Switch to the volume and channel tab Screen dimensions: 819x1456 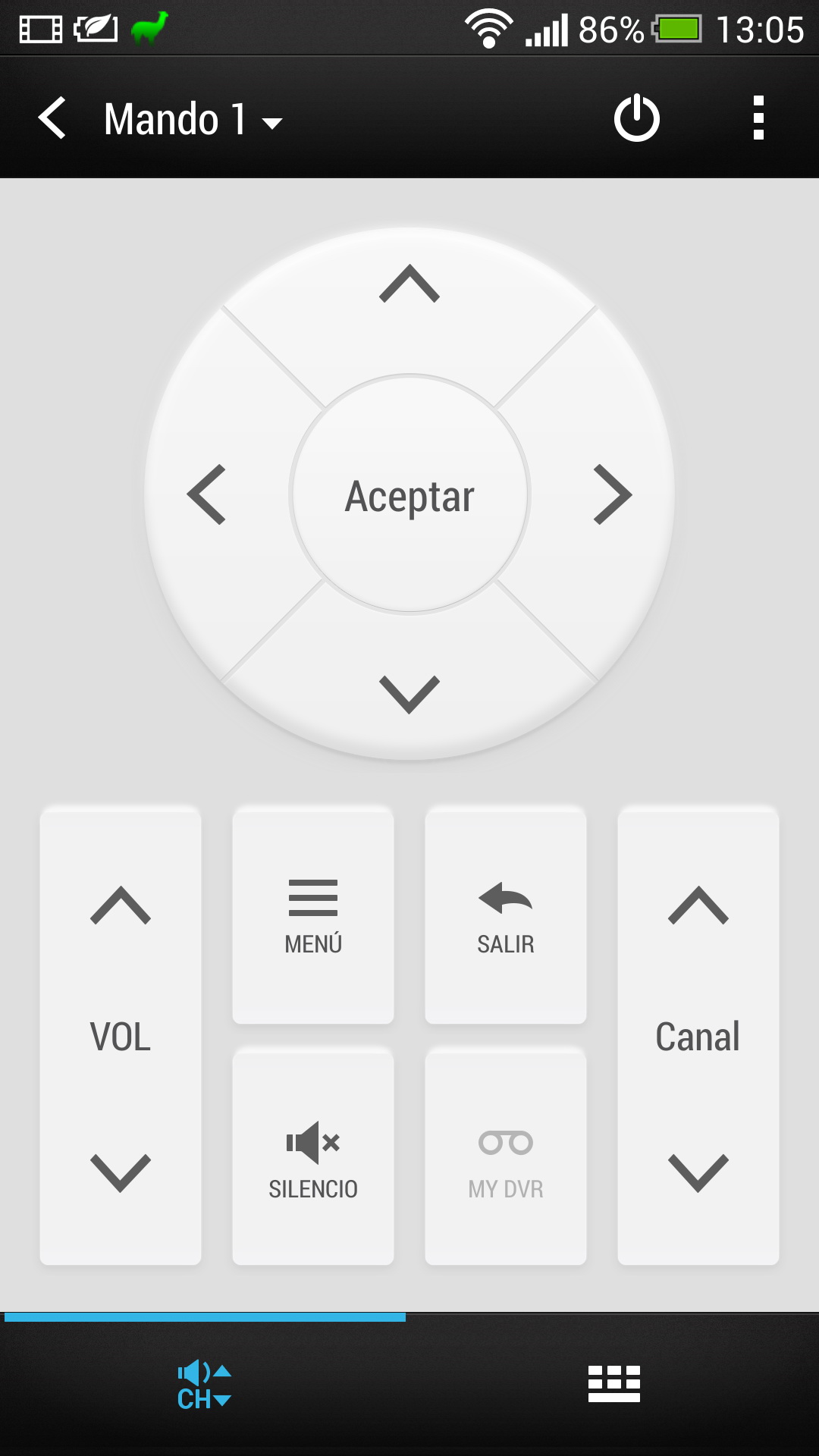click(204, 1385)
